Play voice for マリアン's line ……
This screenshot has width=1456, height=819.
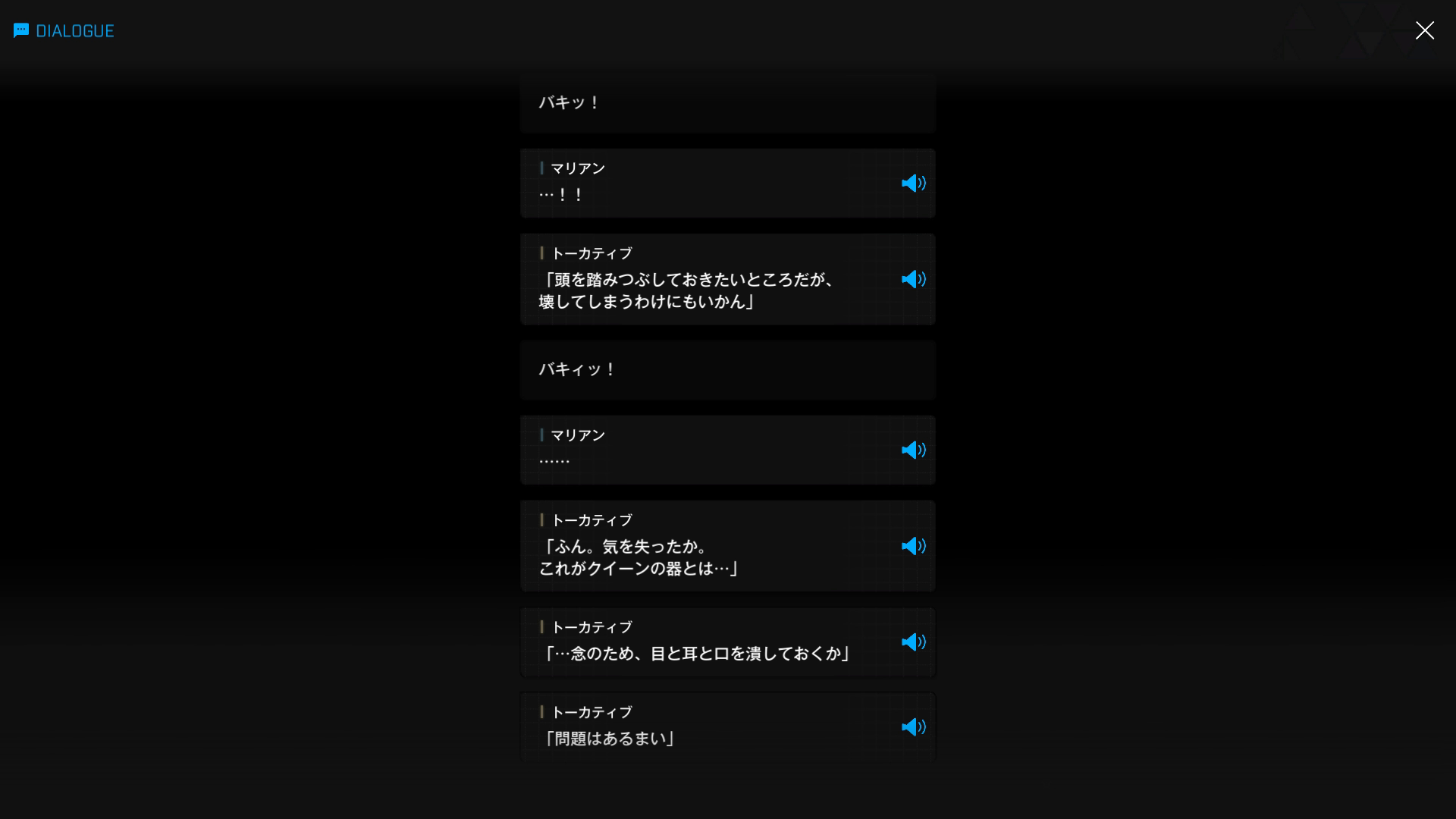point(913,450)
